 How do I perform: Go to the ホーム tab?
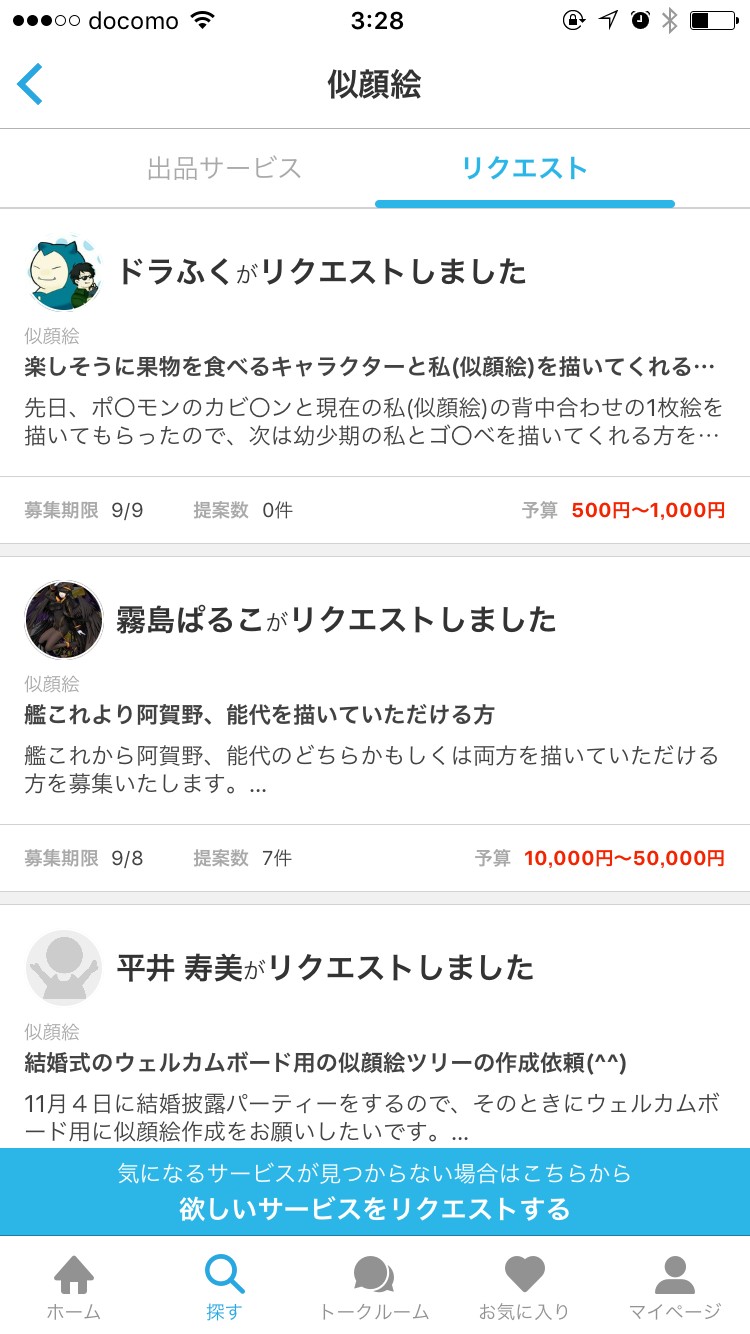click(x=74, y=1288)
